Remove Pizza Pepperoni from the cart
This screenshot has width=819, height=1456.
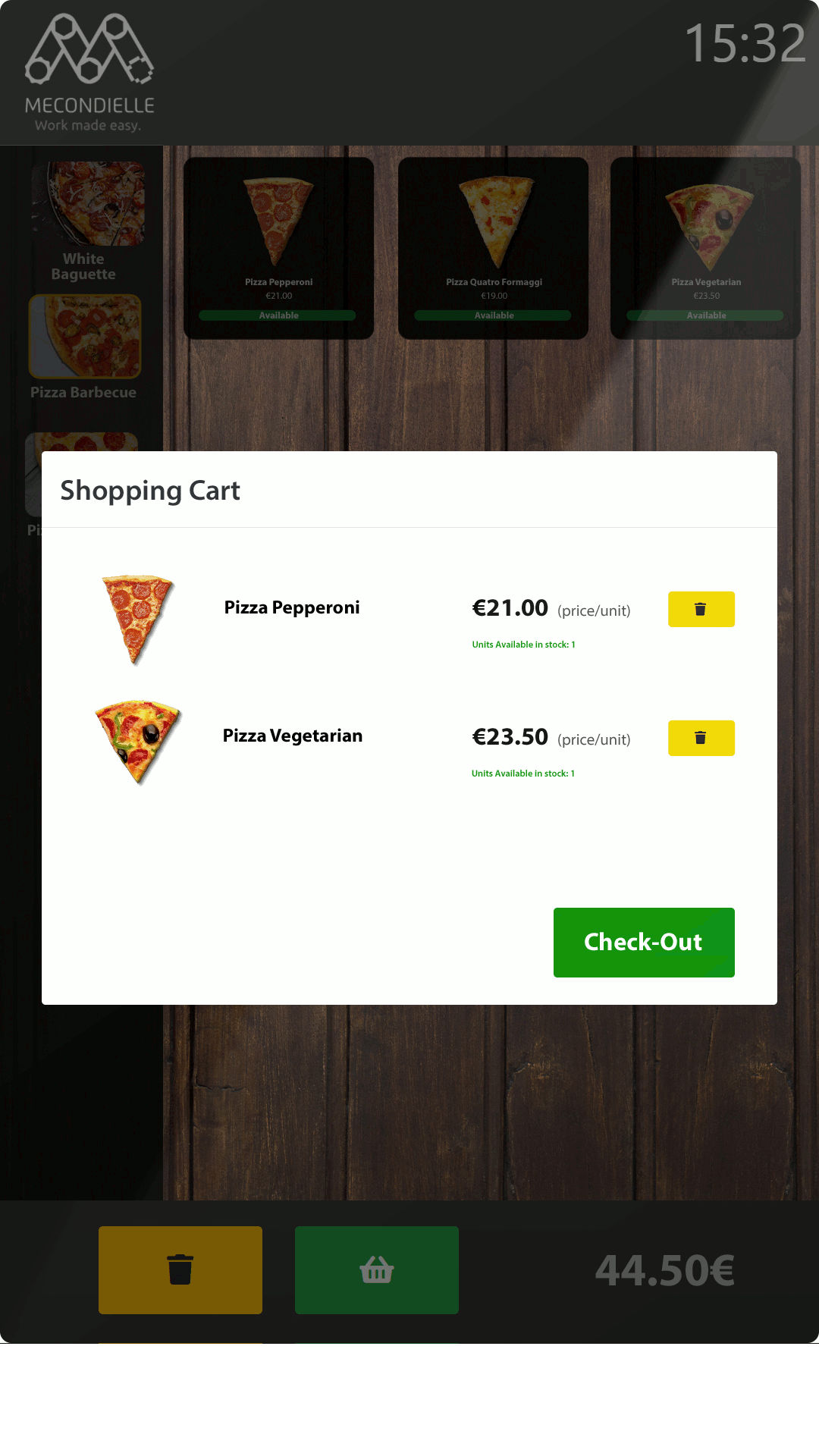click(701, 609)
